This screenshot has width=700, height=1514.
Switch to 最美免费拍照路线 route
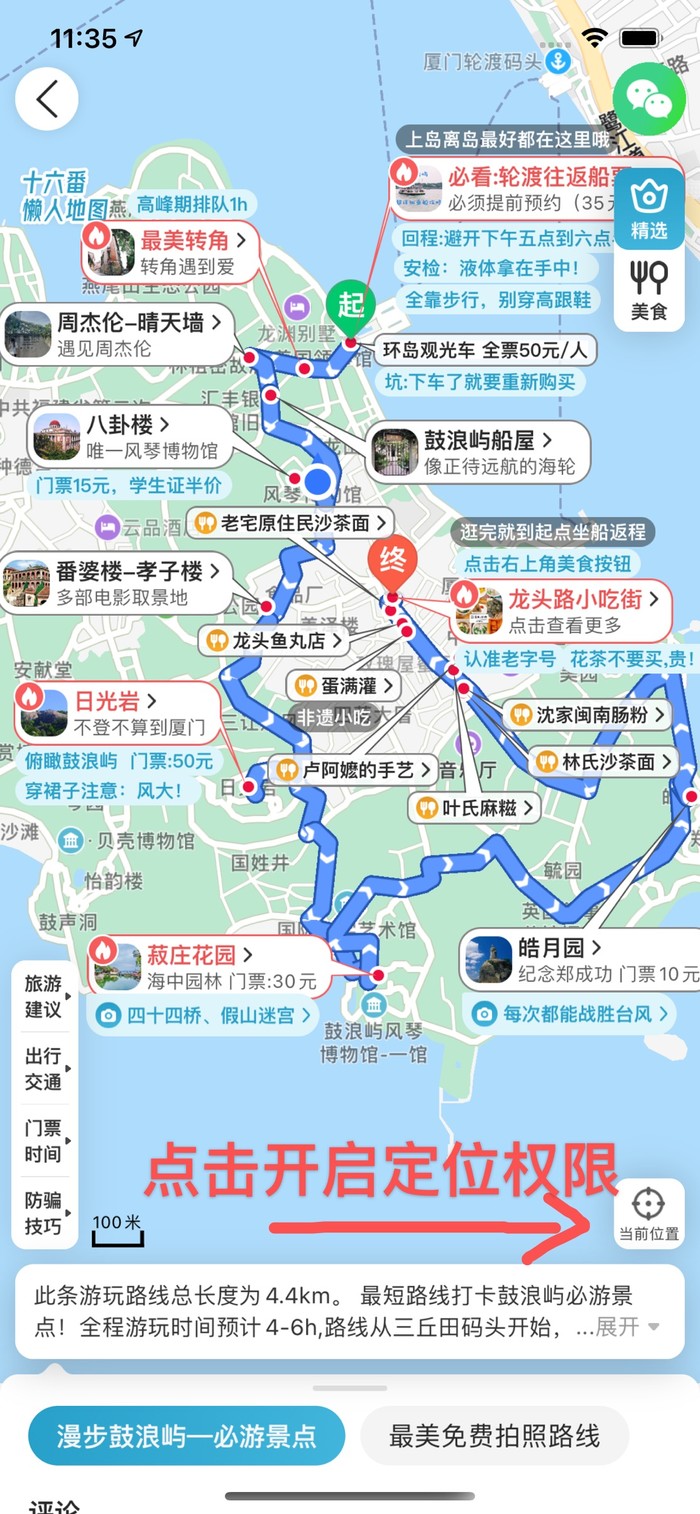(494, 1437)
